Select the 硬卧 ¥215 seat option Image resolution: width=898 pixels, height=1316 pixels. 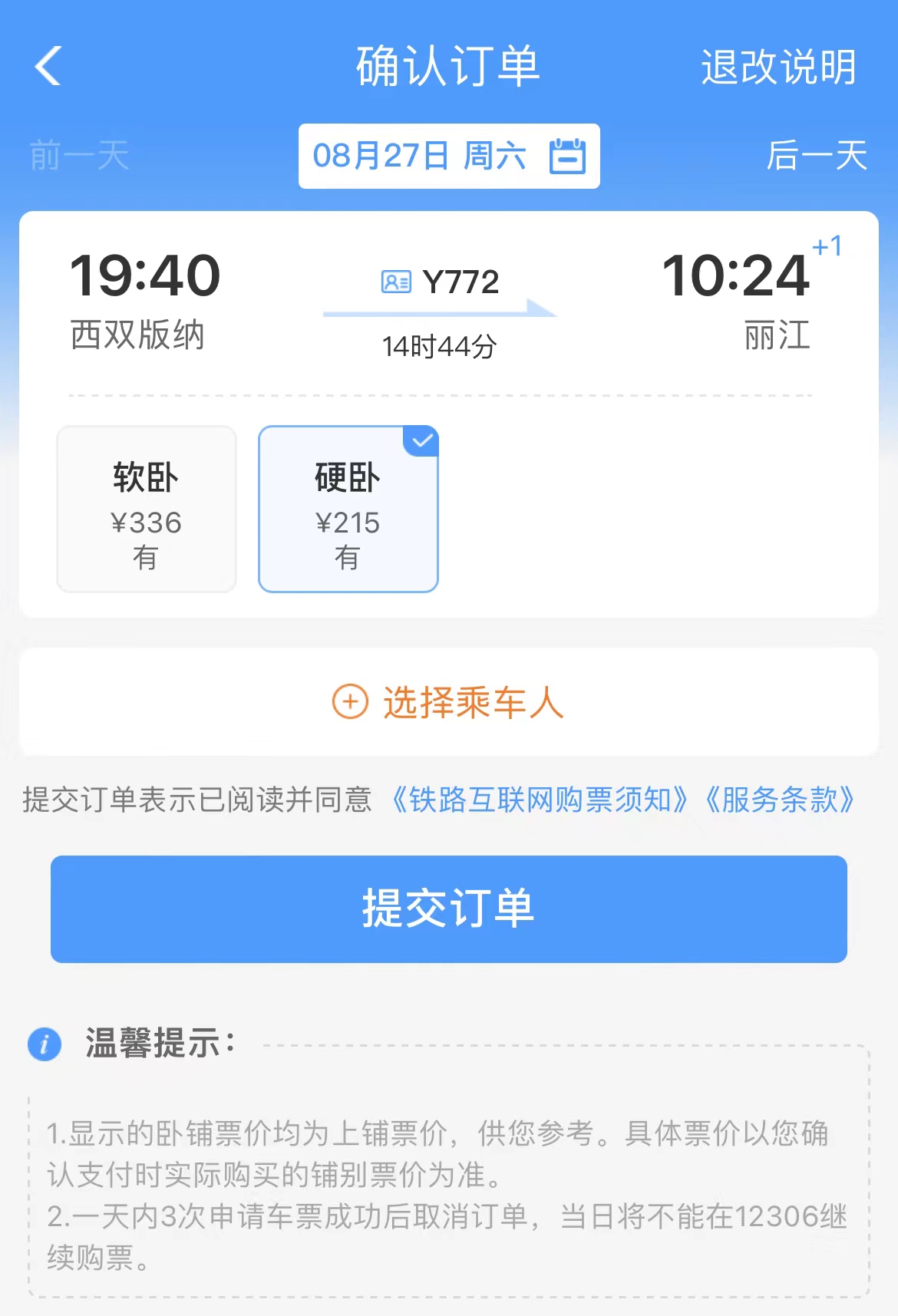[348, 510]
